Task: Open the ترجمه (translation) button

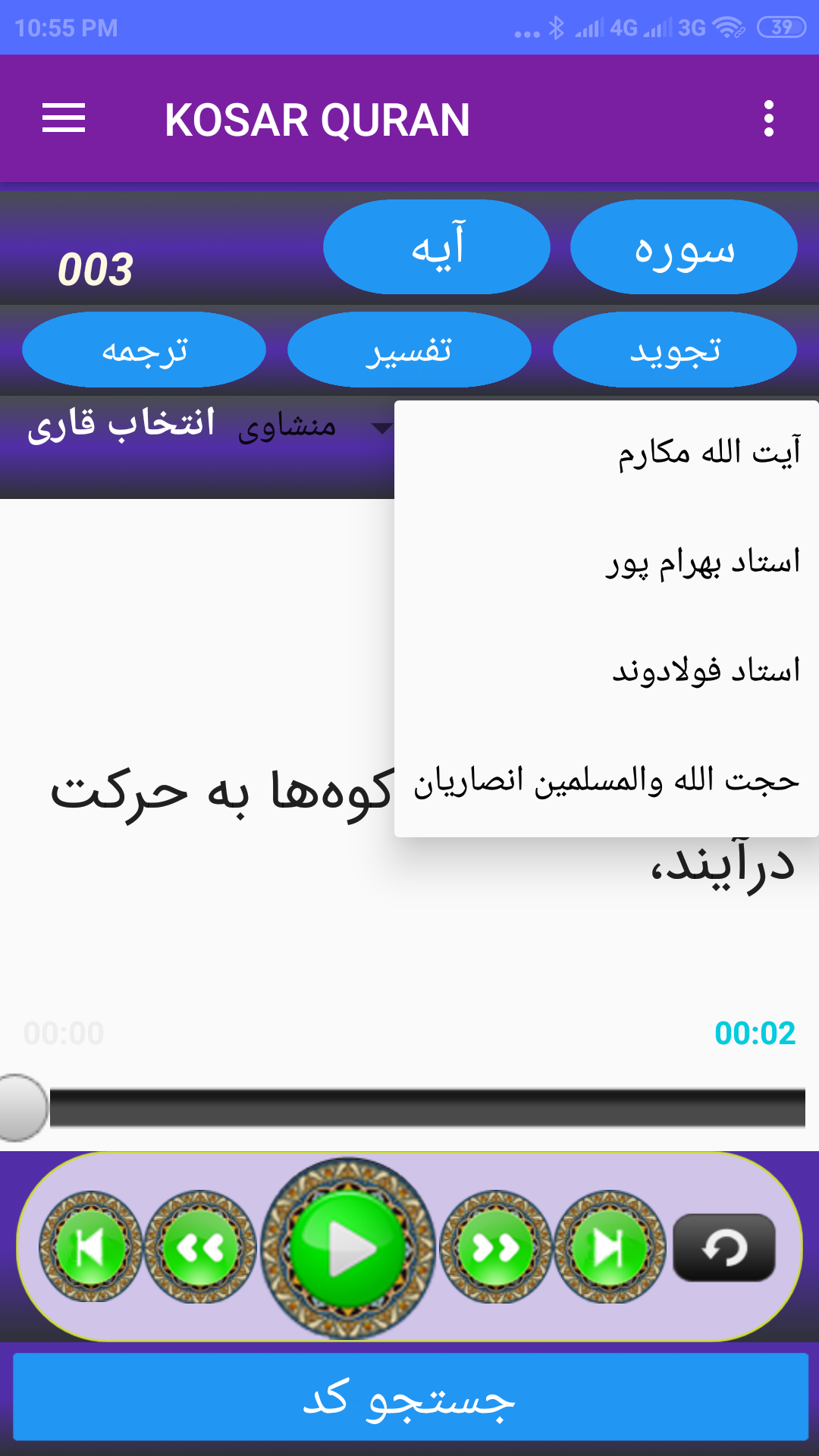Action: coord(144,350)
